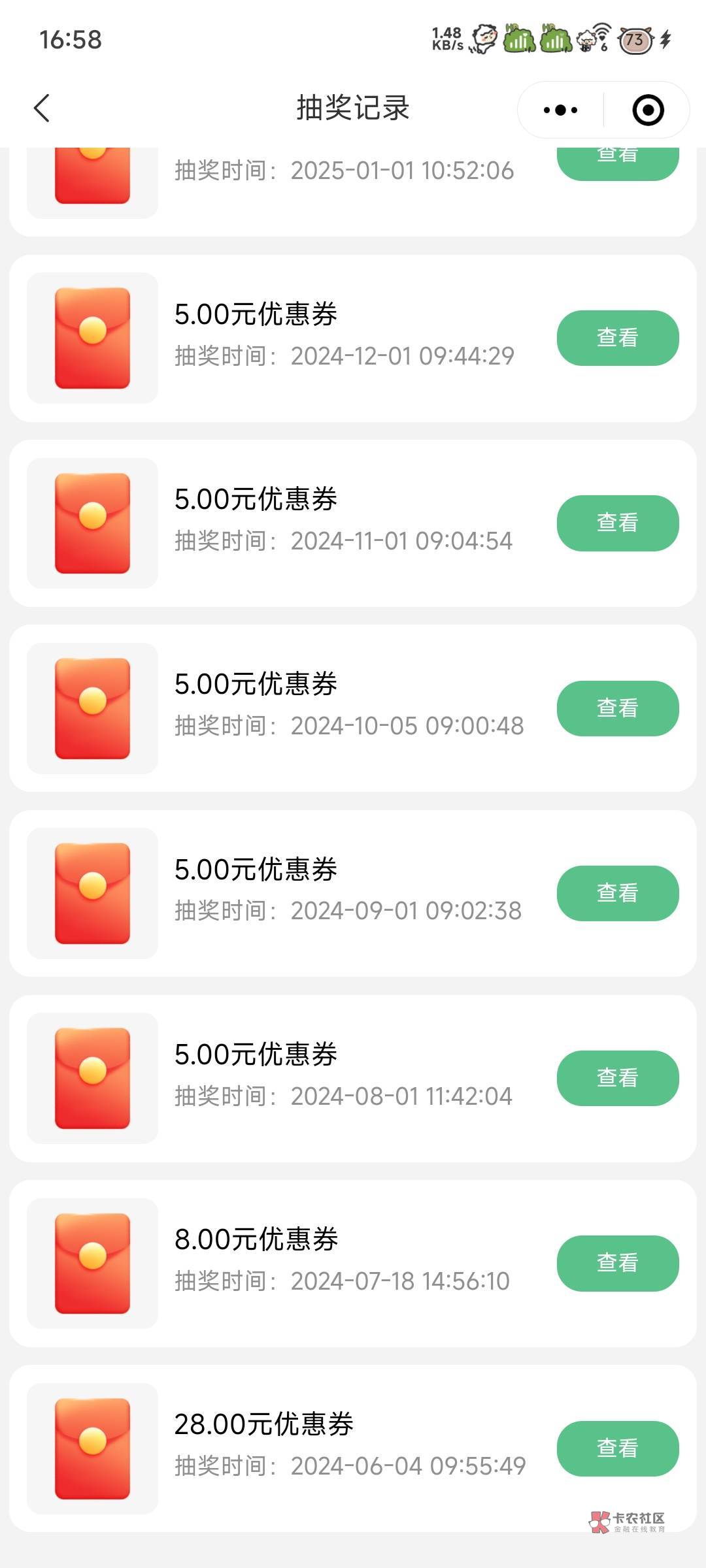Close the mini program with the circle button
This screenshot has height=1568, width=706.
648,110
